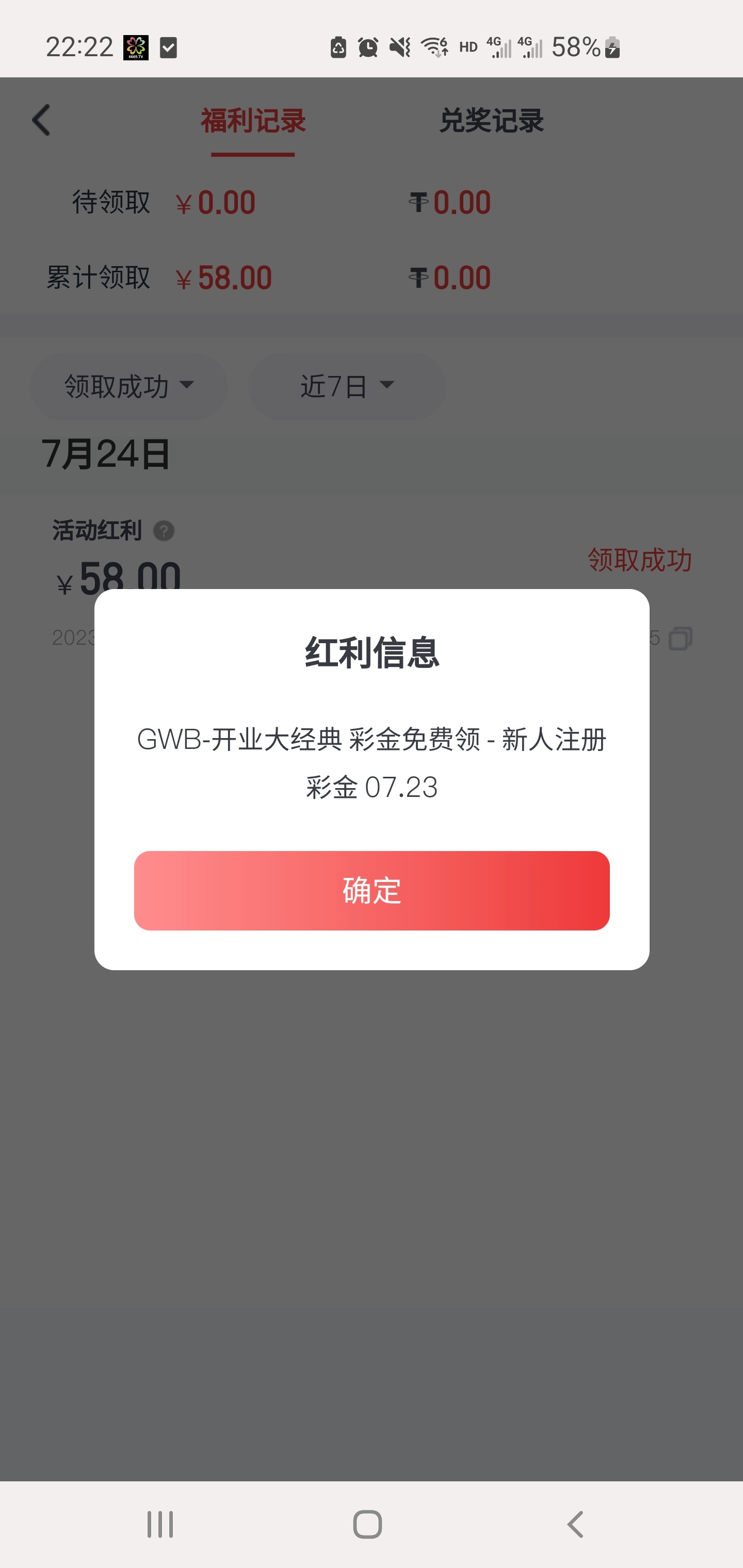This screenshot has width=743, height=1568.
Task: Tap the recents button in navigation bar
Action: tap(159, 1524)
